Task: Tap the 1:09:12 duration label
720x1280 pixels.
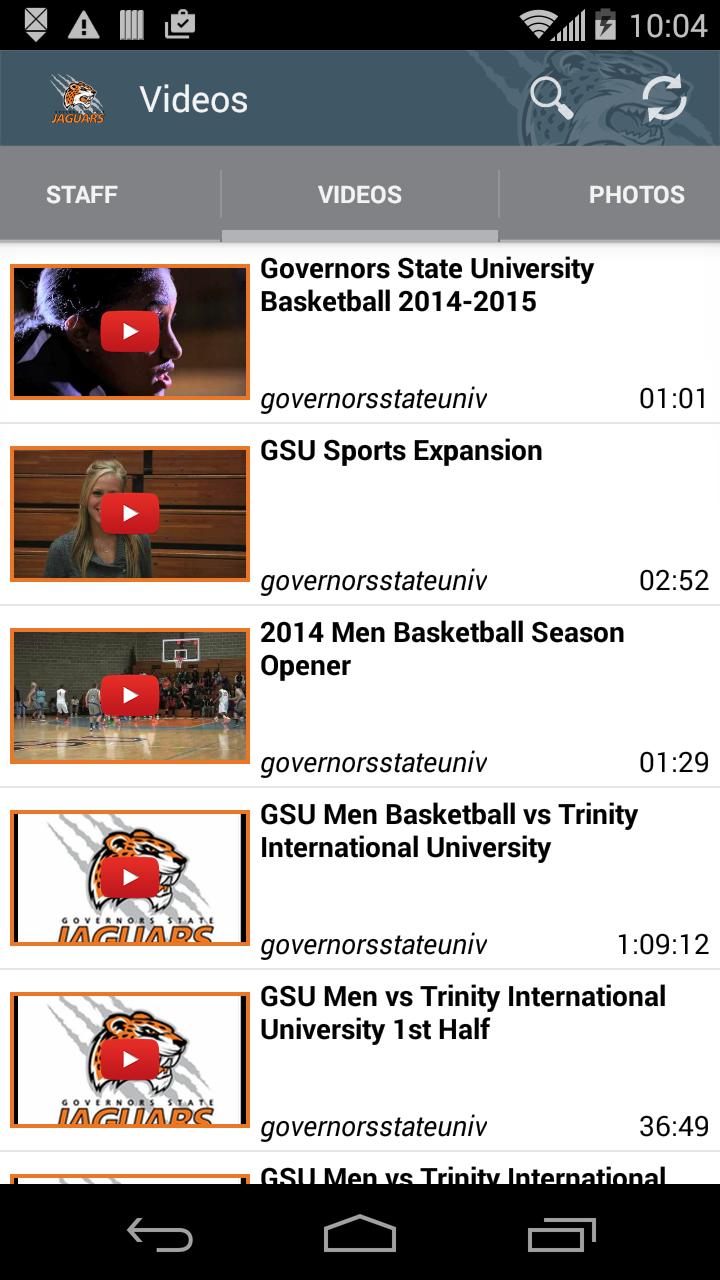Action: pyautogui.click(x=665, y=944)
